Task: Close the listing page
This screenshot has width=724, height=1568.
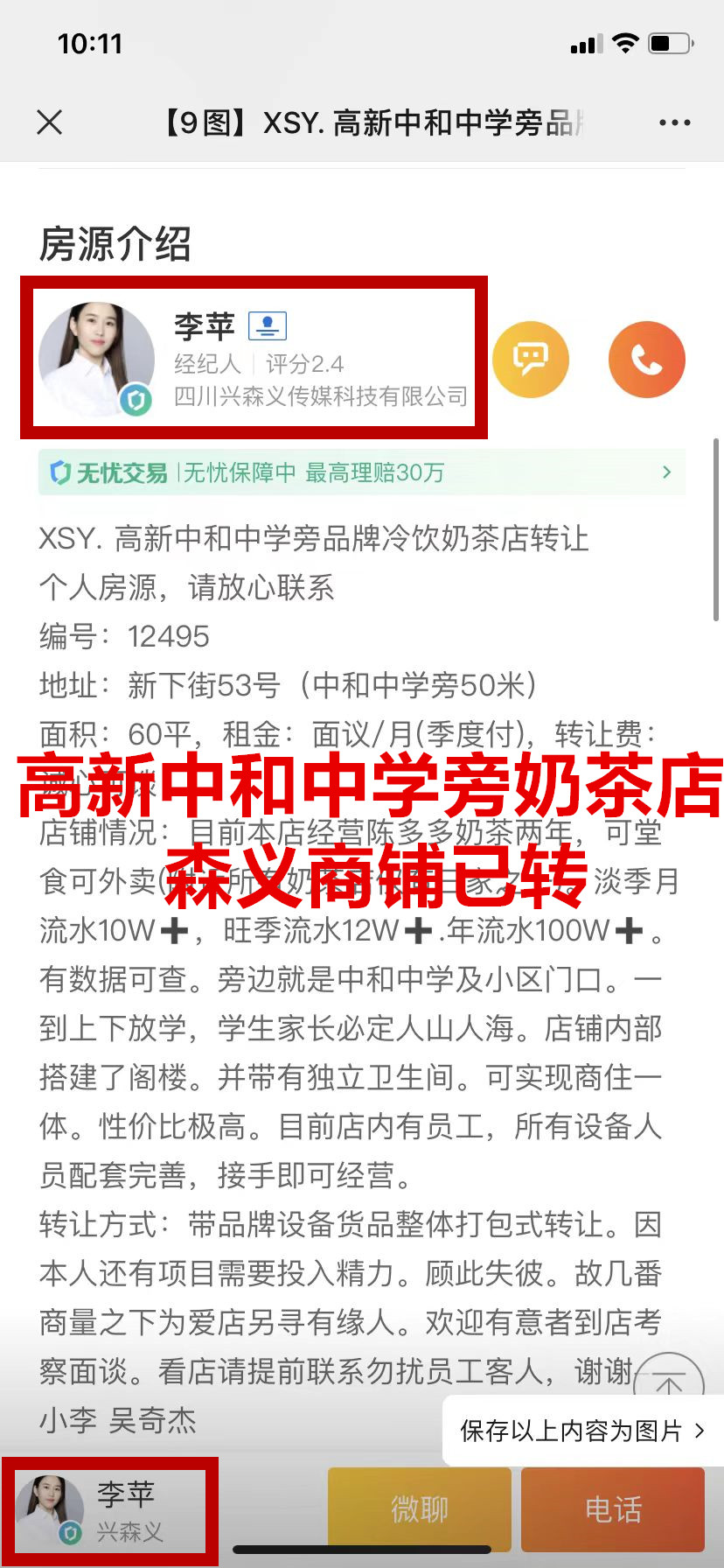Action: tap(50, 122)
